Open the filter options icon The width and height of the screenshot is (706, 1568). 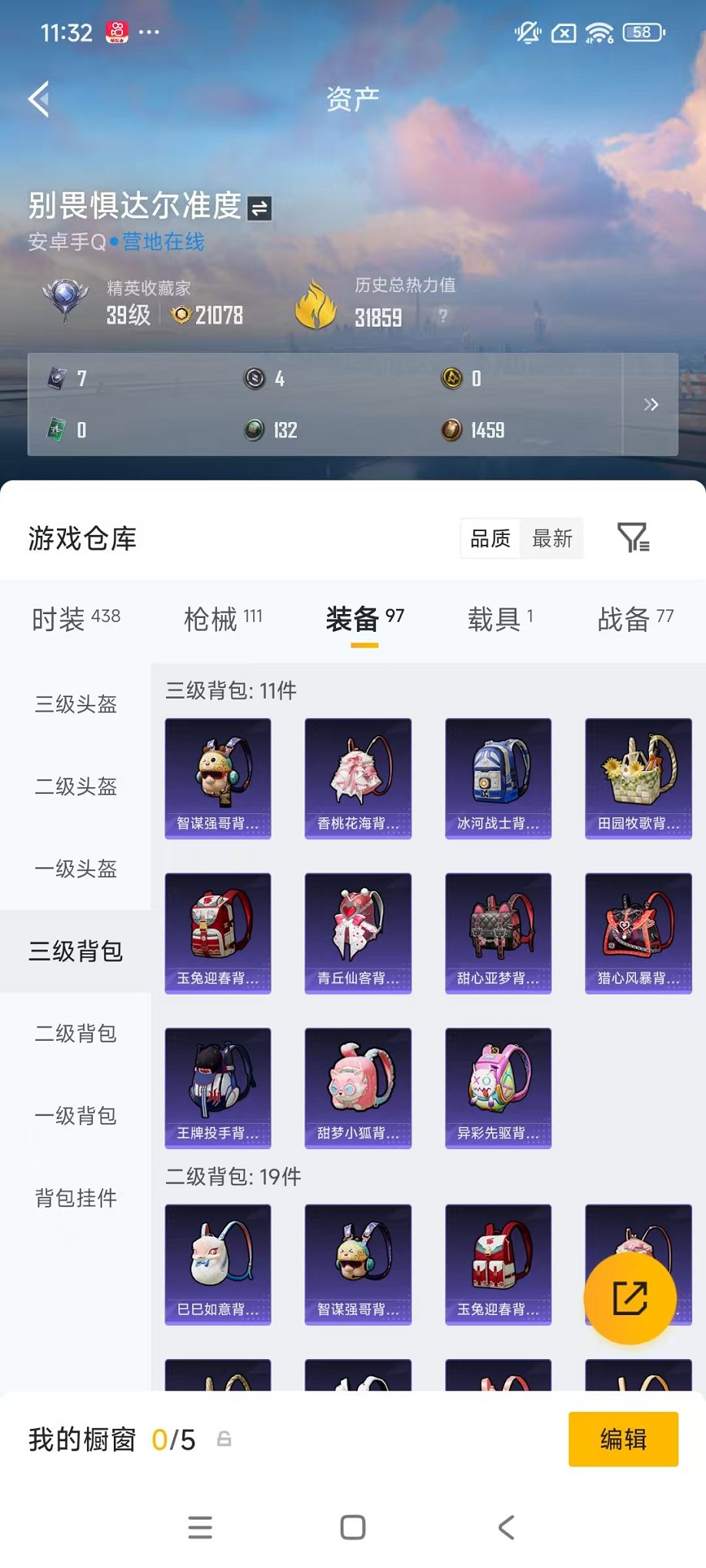click(633, 538)
